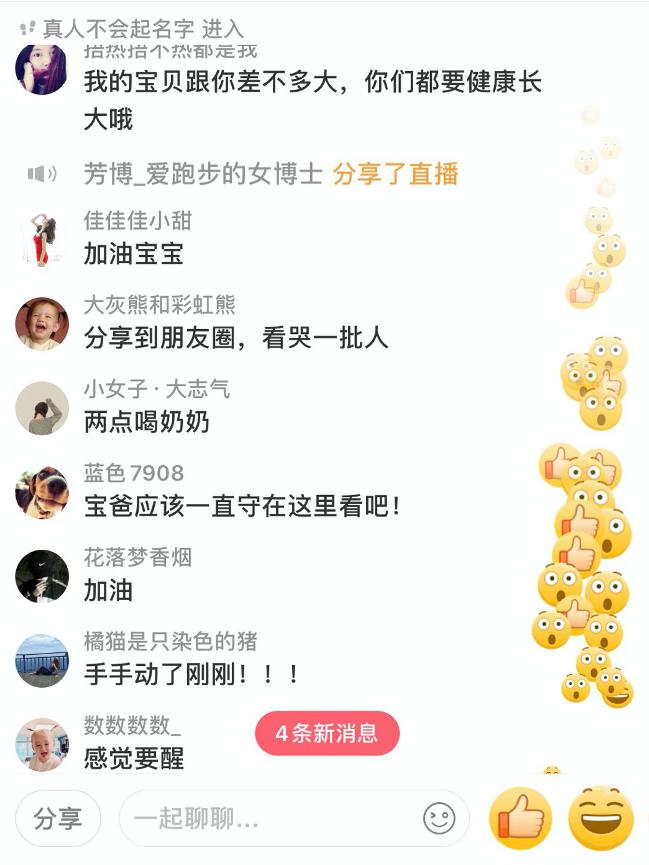649x865 pixels.
Task: View 大灰熊和彩虹熊's avatar profile
Action: pyautogui.click(x=42, y=324)
